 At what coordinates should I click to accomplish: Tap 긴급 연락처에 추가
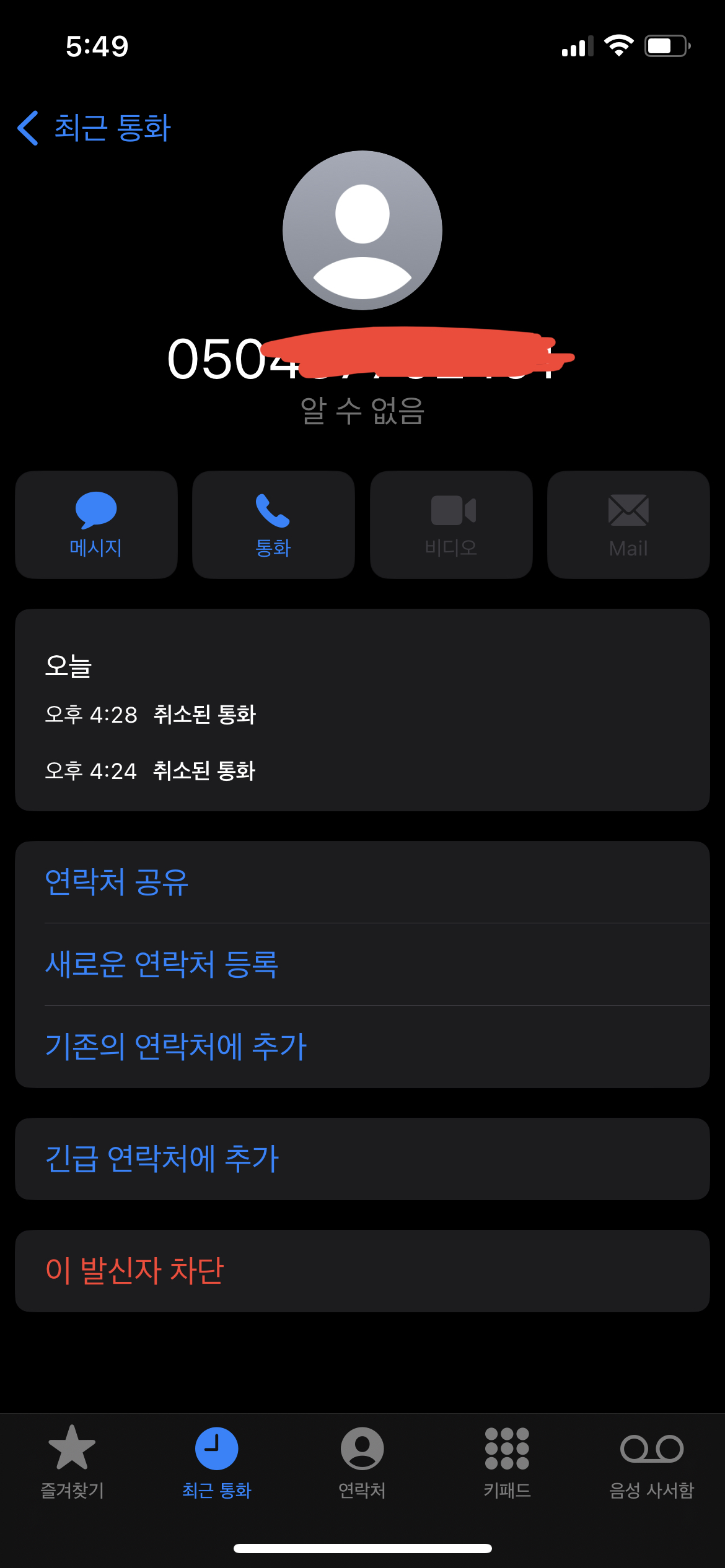(362, 1159)
